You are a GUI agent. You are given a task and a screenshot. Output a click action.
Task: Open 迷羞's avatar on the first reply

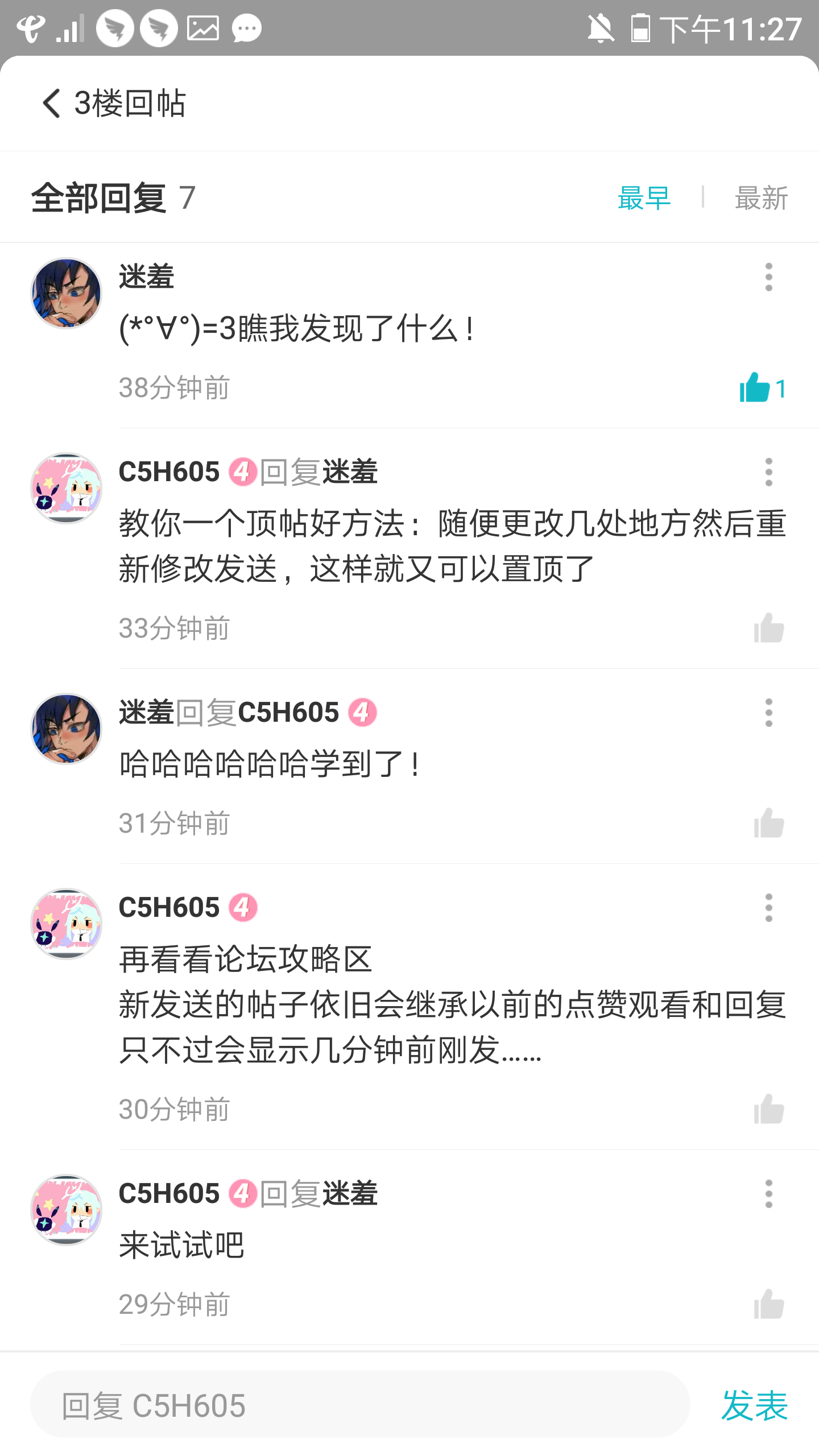coord(67,293)
